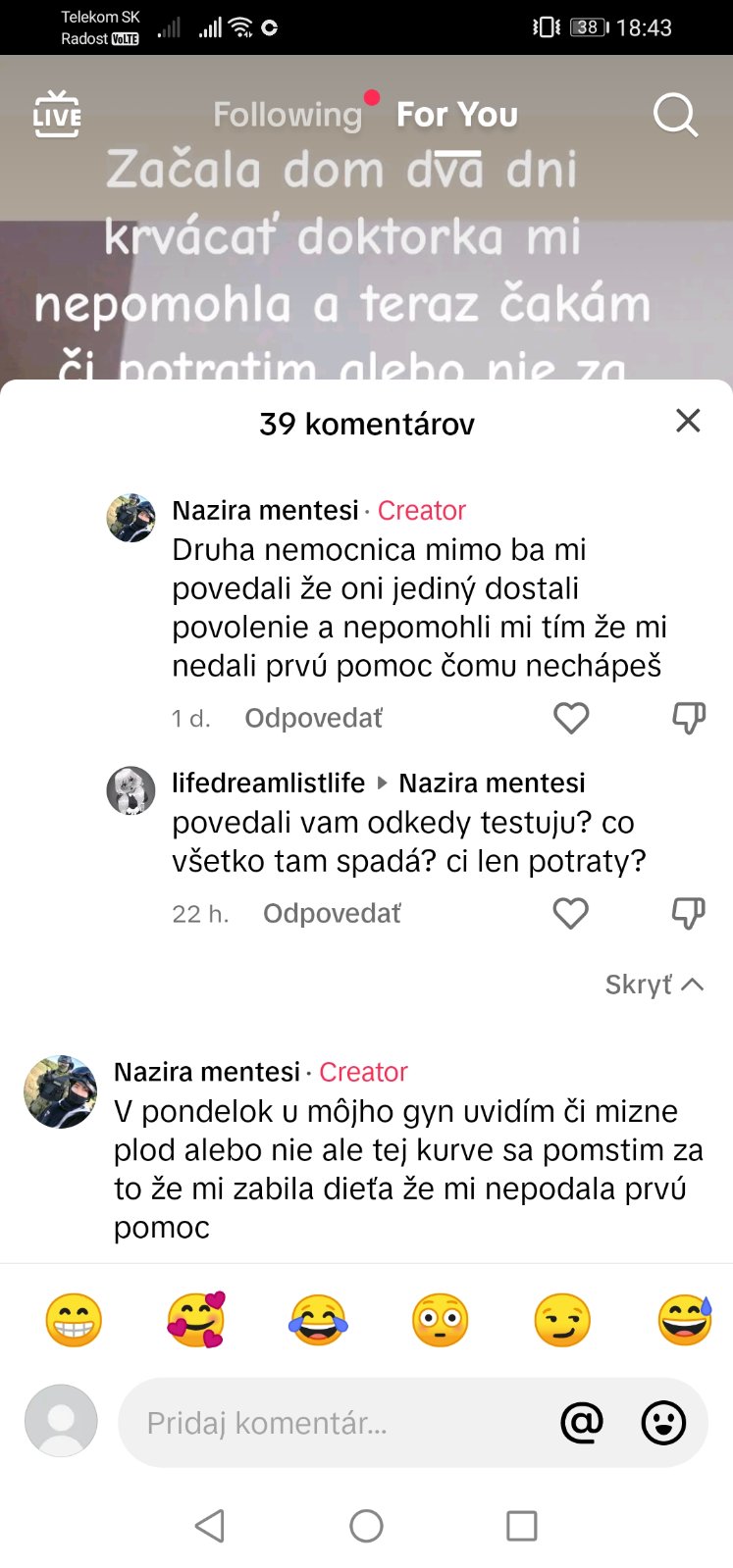Open lifedreamlistlife's profile picture

[x=131, y=789]
